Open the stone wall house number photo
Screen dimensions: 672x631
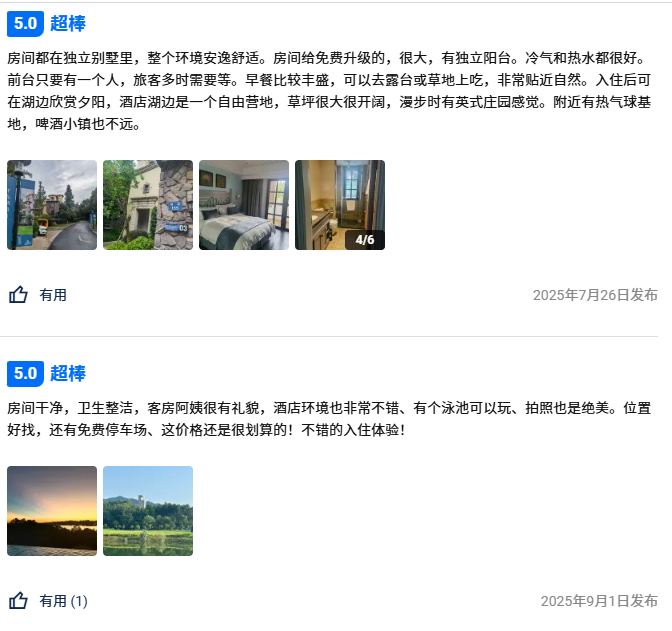(x=148, y=205)
